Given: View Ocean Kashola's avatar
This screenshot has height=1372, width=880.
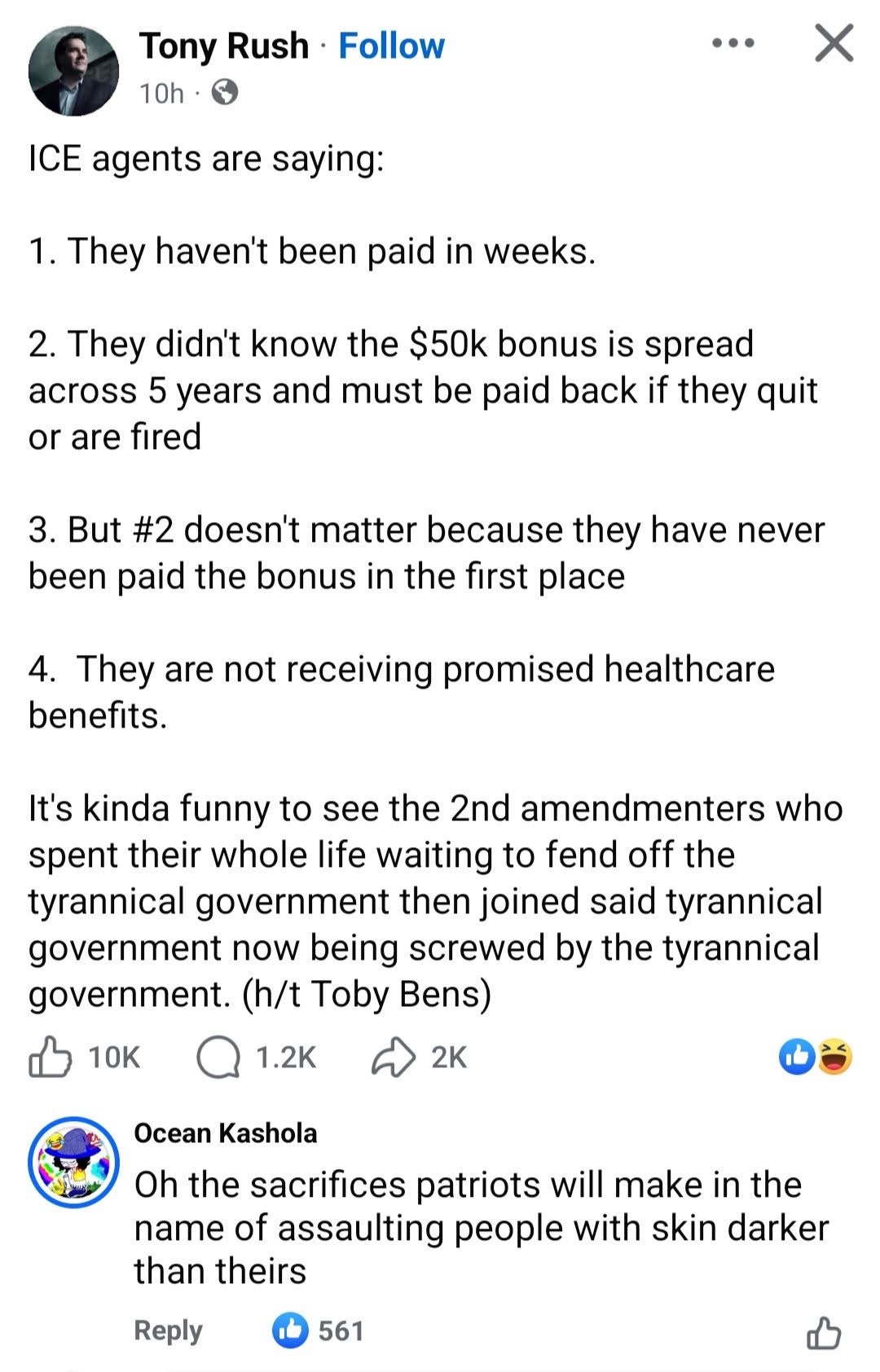Looking at the screenshot, I should [x=73, y=1162].
